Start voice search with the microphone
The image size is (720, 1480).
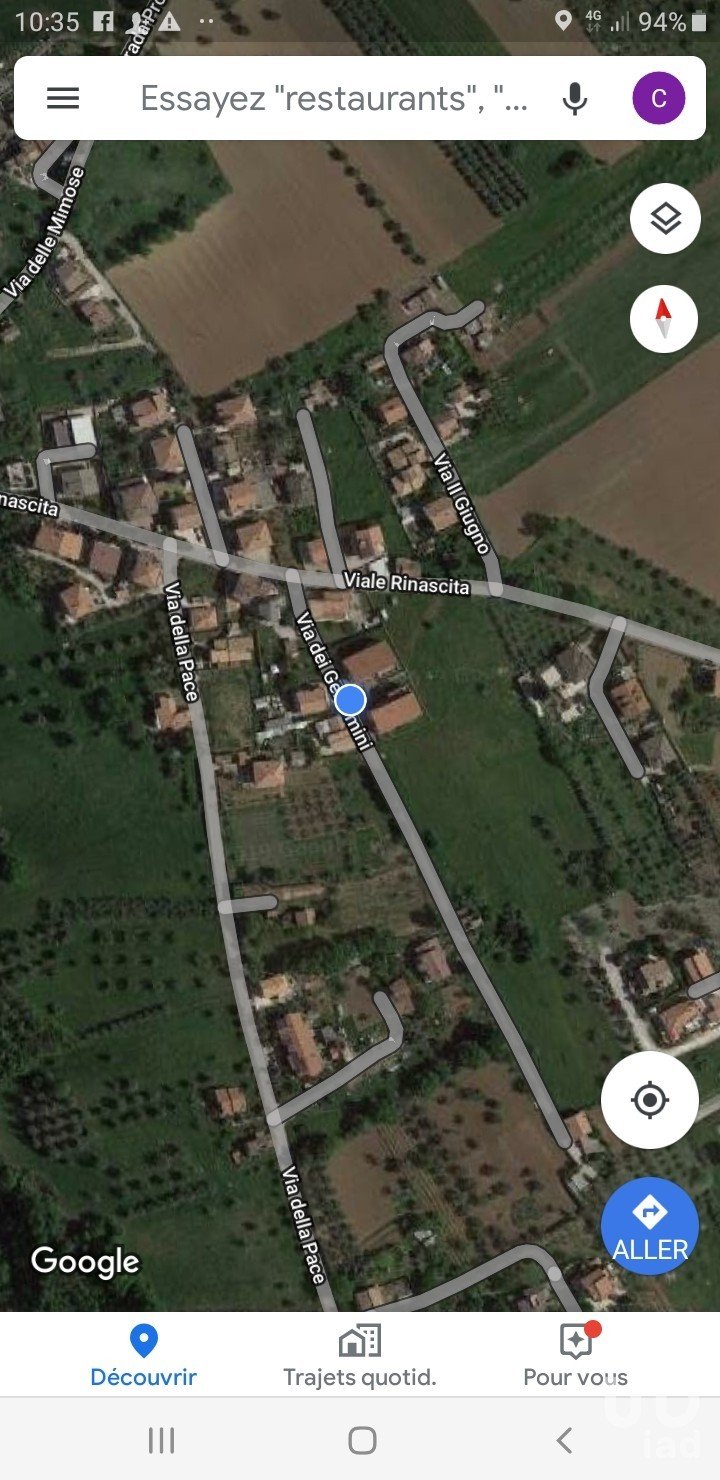point(575,98)
